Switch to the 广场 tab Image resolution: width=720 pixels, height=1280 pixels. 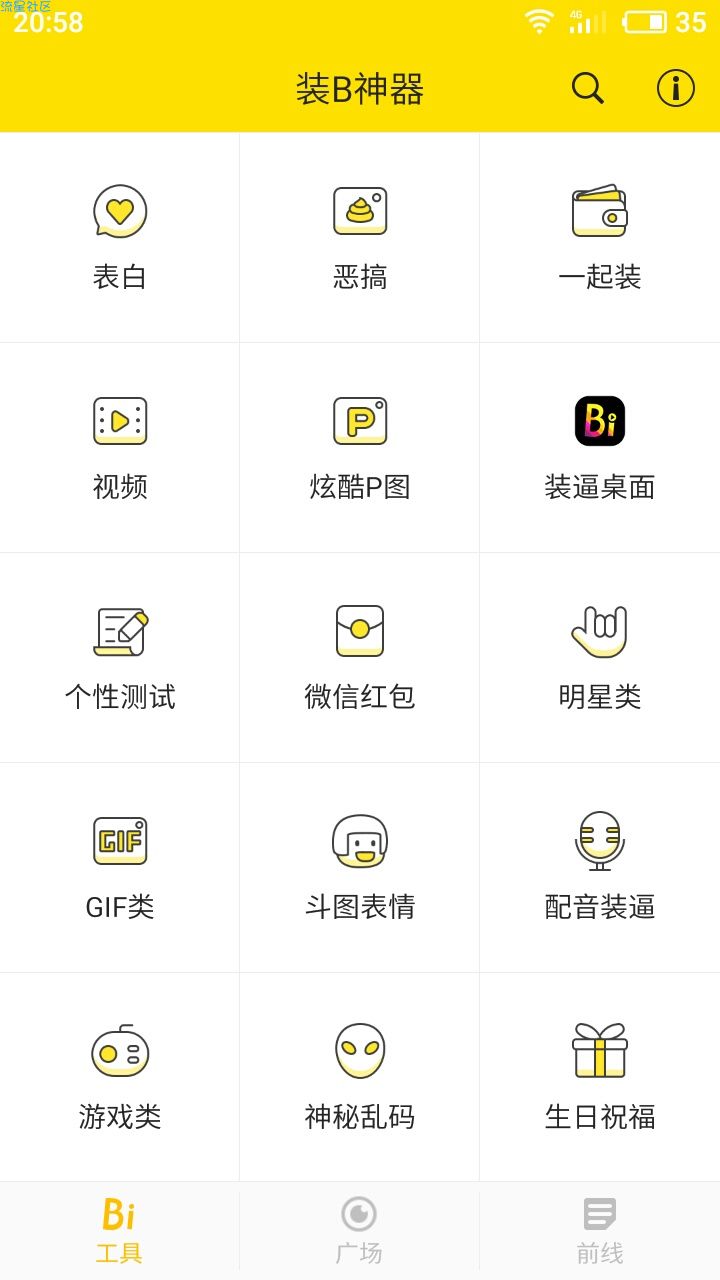coord(360,1231)
